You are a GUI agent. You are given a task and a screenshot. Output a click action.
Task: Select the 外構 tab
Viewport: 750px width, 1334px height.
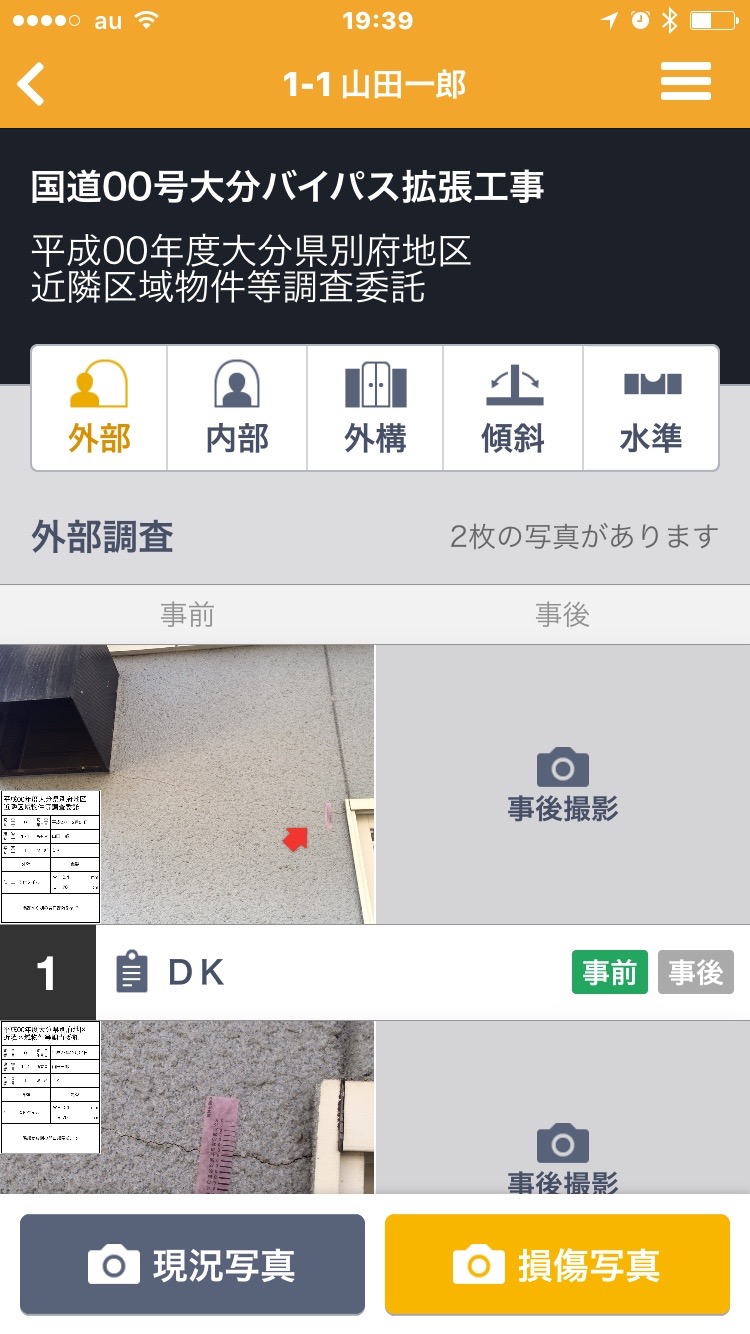(x=375, y=408)
